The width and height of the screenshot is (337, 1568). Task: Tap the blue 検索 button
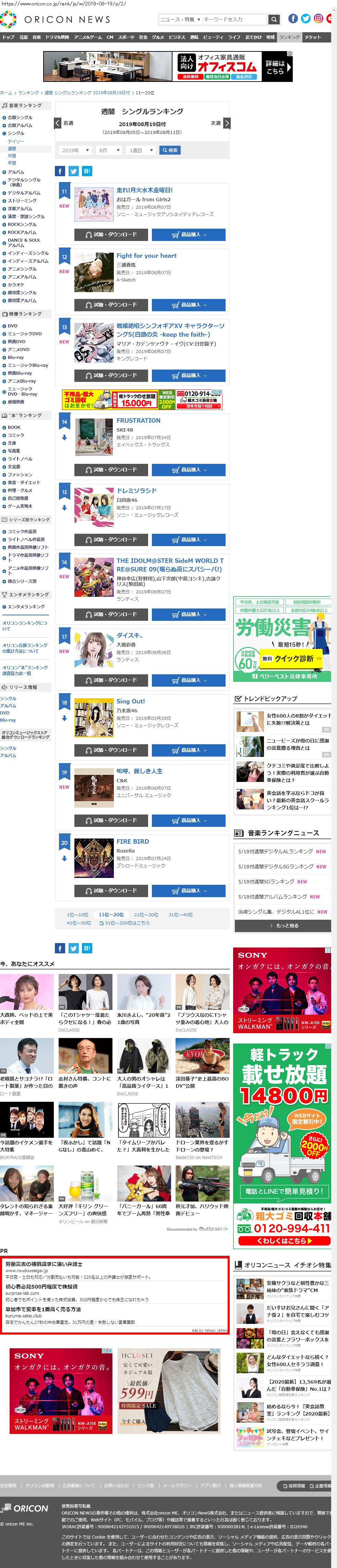(170, 150)
